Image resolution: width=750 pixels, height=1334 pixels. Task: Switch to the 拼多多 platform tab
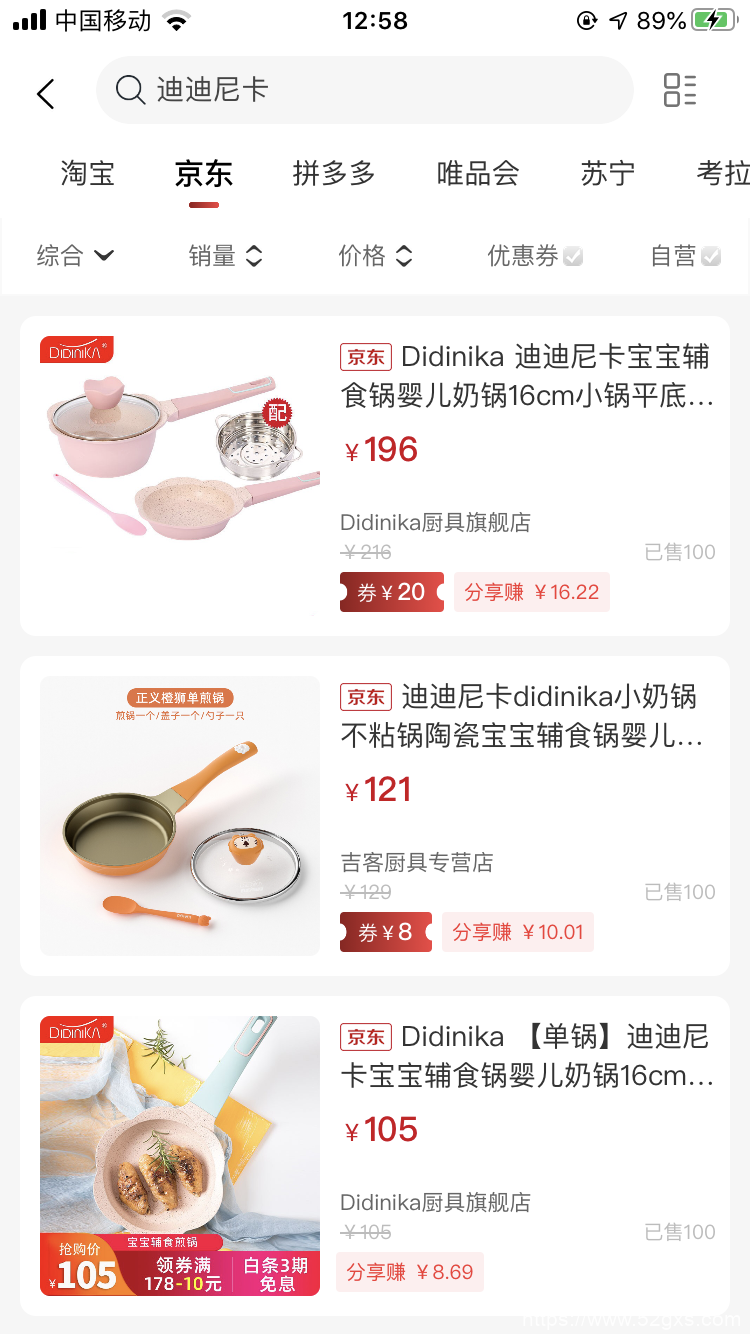(x=333, y=173)
